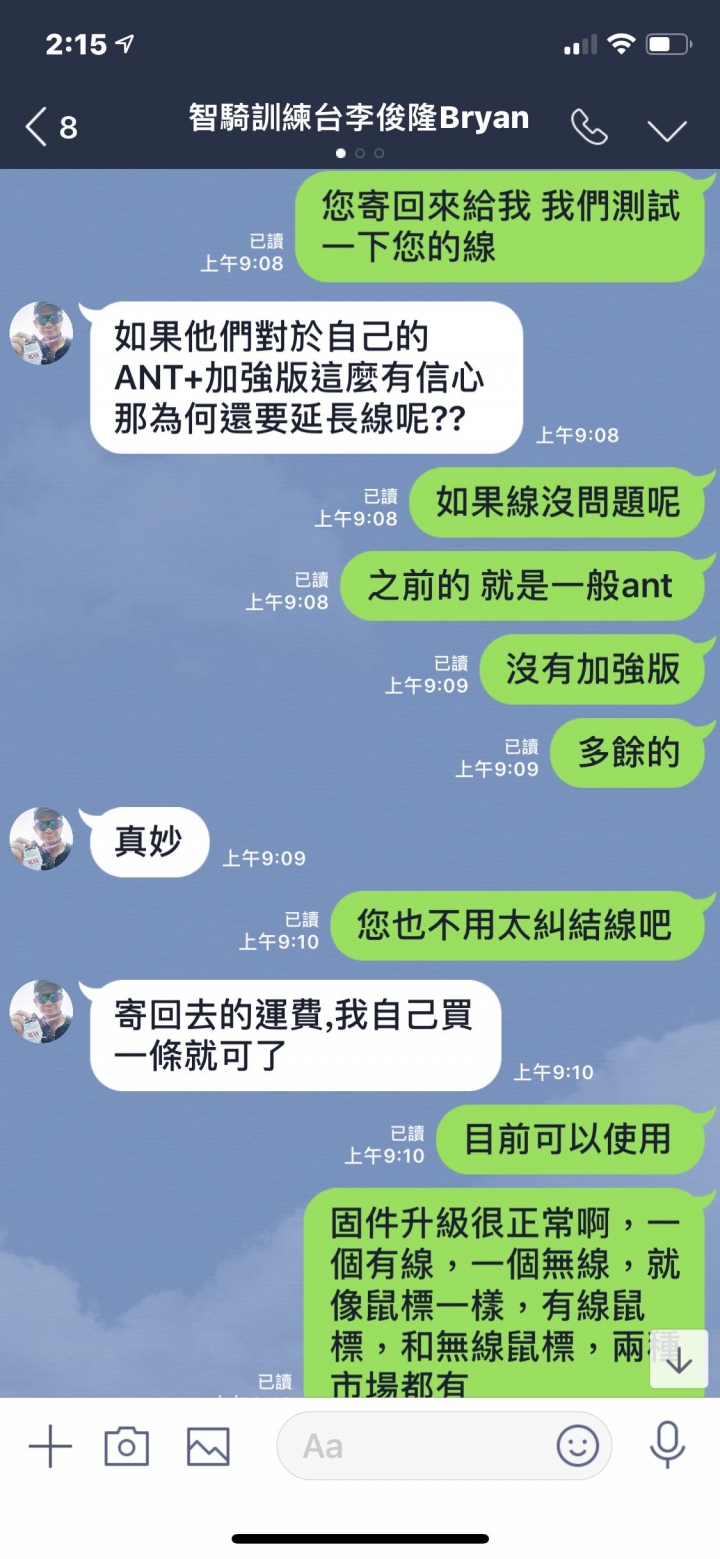Open the emoji sticker picker
Image resolution: width=720 pixels, height=1559 pixels.
(577, 1446)
